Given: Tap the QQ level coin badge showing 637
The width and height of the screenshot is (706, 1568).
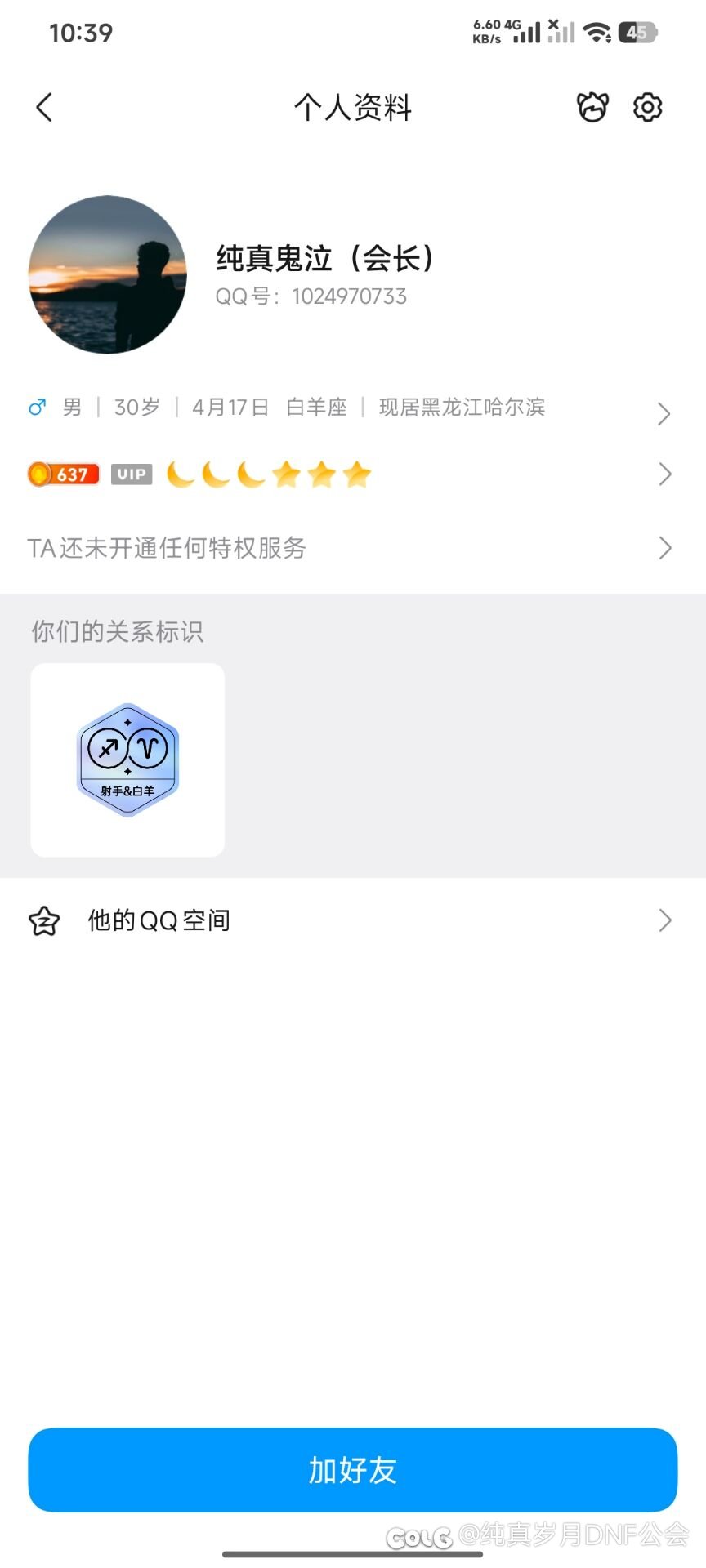Looking at the screenshot, I should (x=63, y=474).
